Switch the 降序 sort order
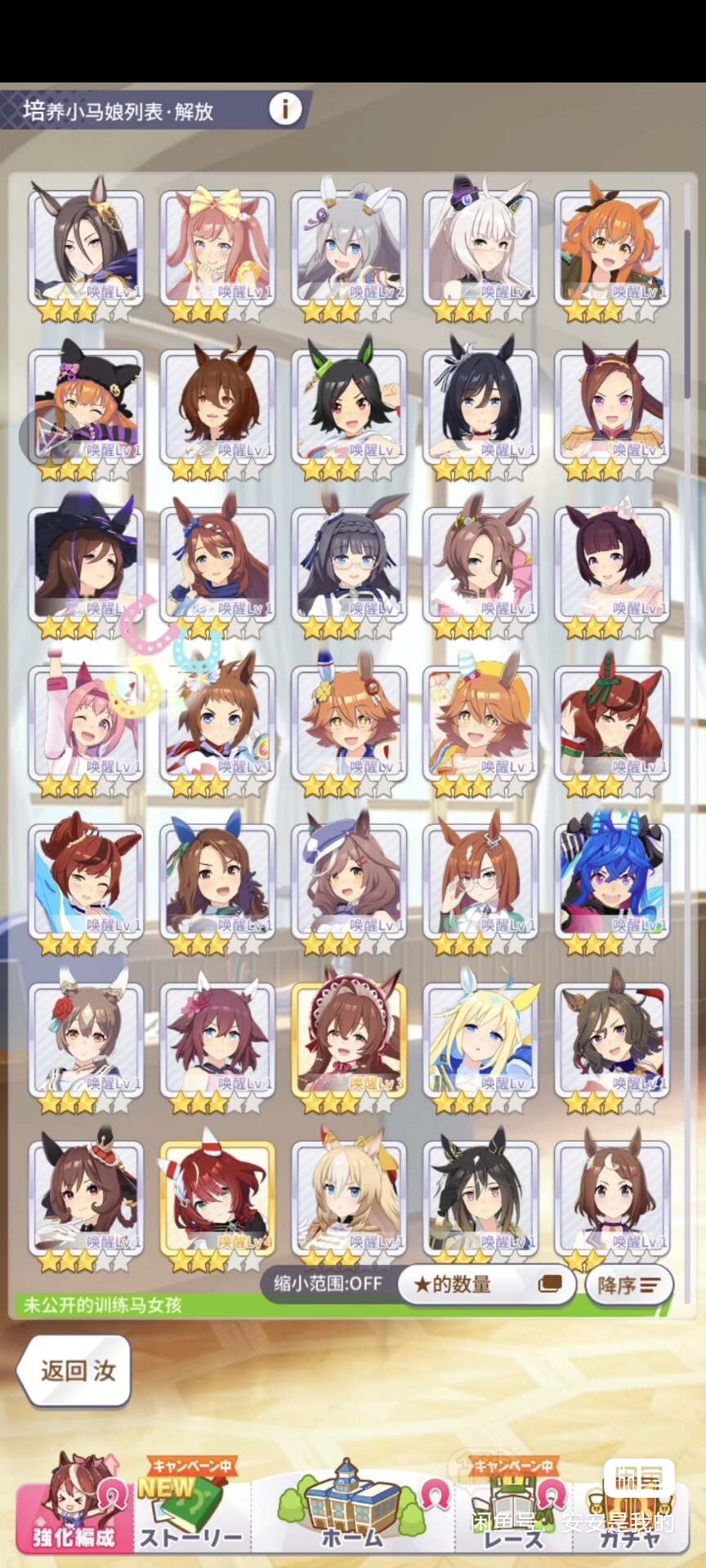The image size is (706, 1568). pos(628,1285)
